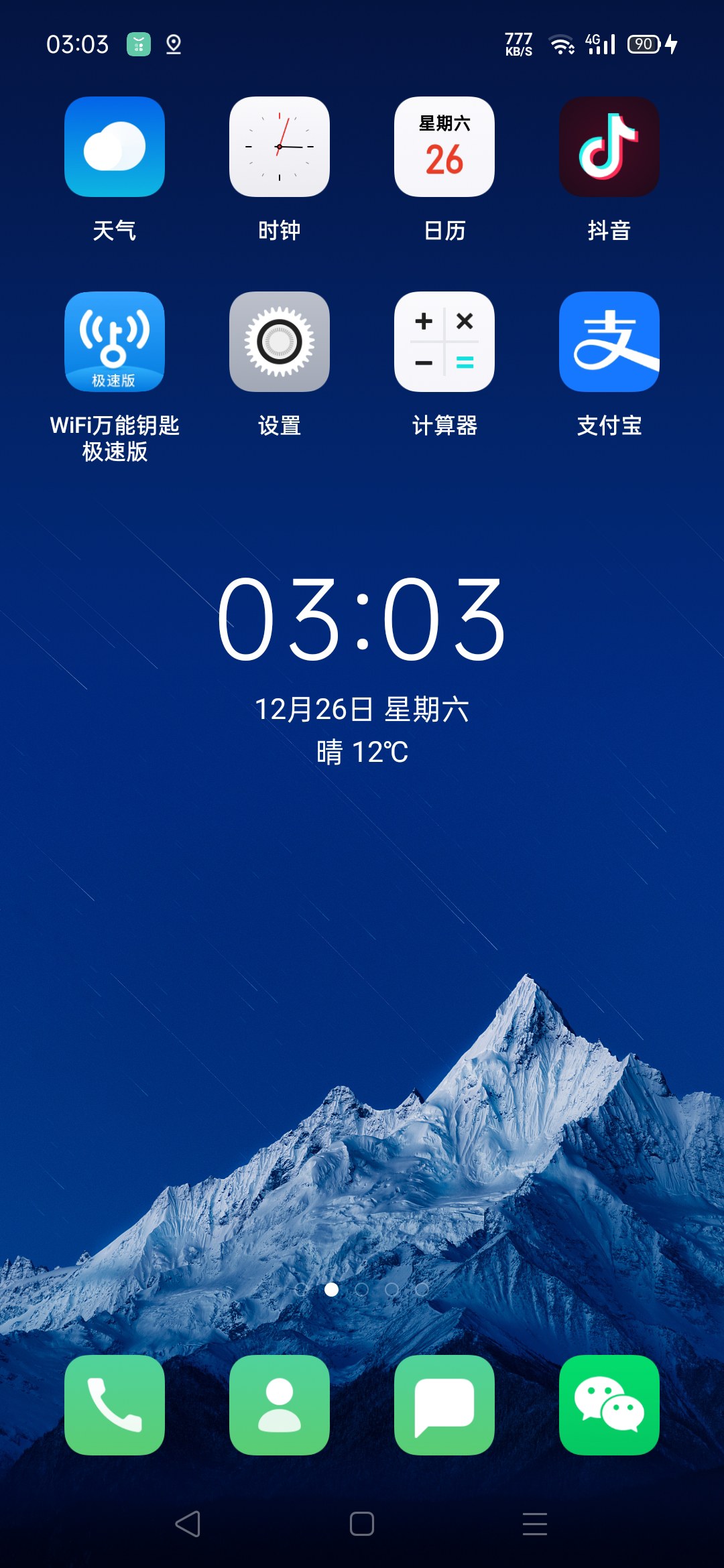Viewport: 724px width, 1568px height.
Task: Open the messages app in dock
Action: point(444,1405)
